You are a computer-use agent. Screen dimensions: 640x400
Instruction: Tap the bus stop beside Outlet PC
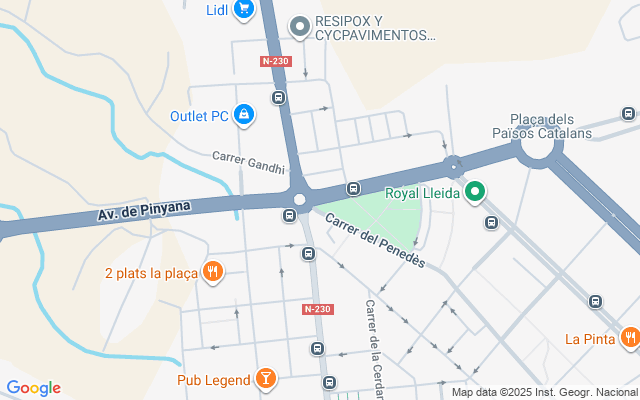(x=278, y=98)
